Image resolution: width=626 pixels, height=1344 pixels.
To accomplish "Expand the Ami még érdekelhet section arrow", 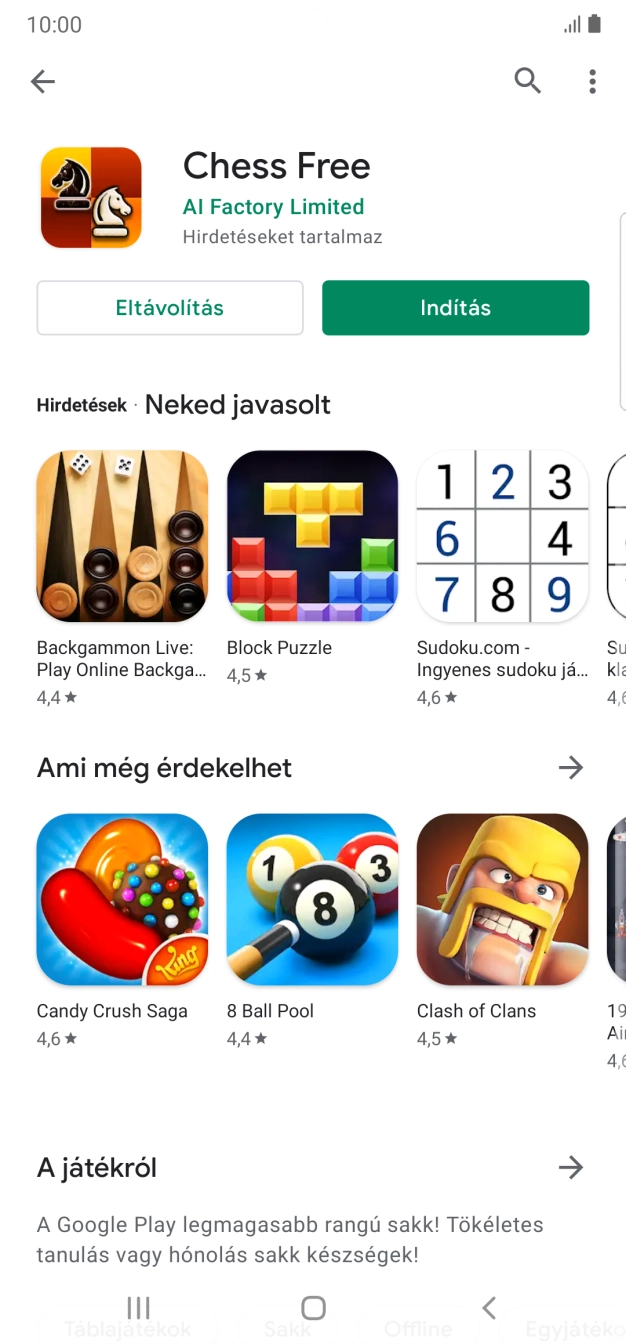I will point(570,768).
